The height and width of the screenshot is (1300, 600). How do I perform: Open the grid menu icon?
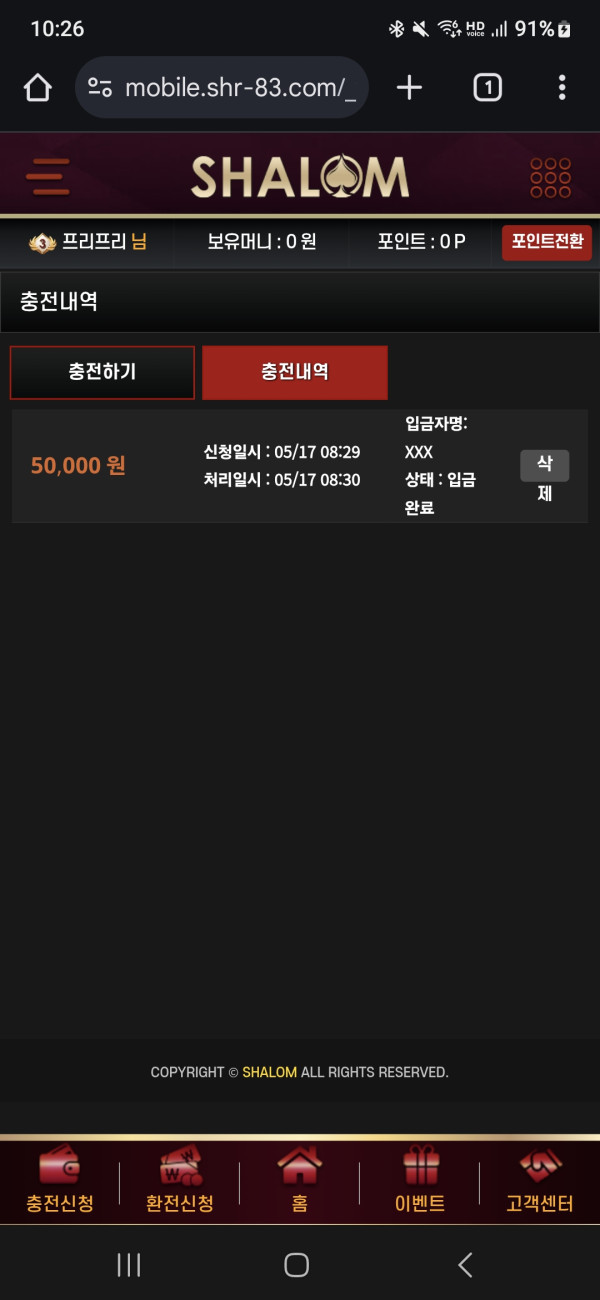coord(550,177)
